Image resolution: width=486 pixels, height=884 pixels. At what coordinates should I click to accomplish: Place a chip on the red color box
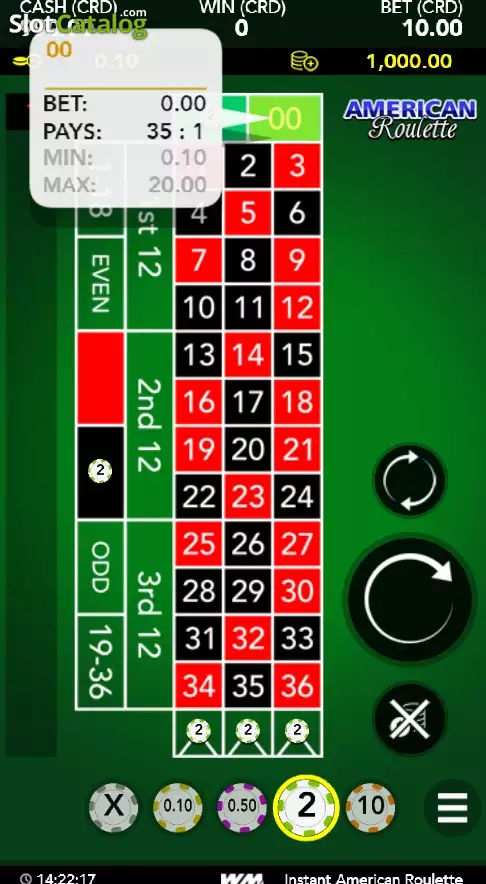[x=100, y=378]
